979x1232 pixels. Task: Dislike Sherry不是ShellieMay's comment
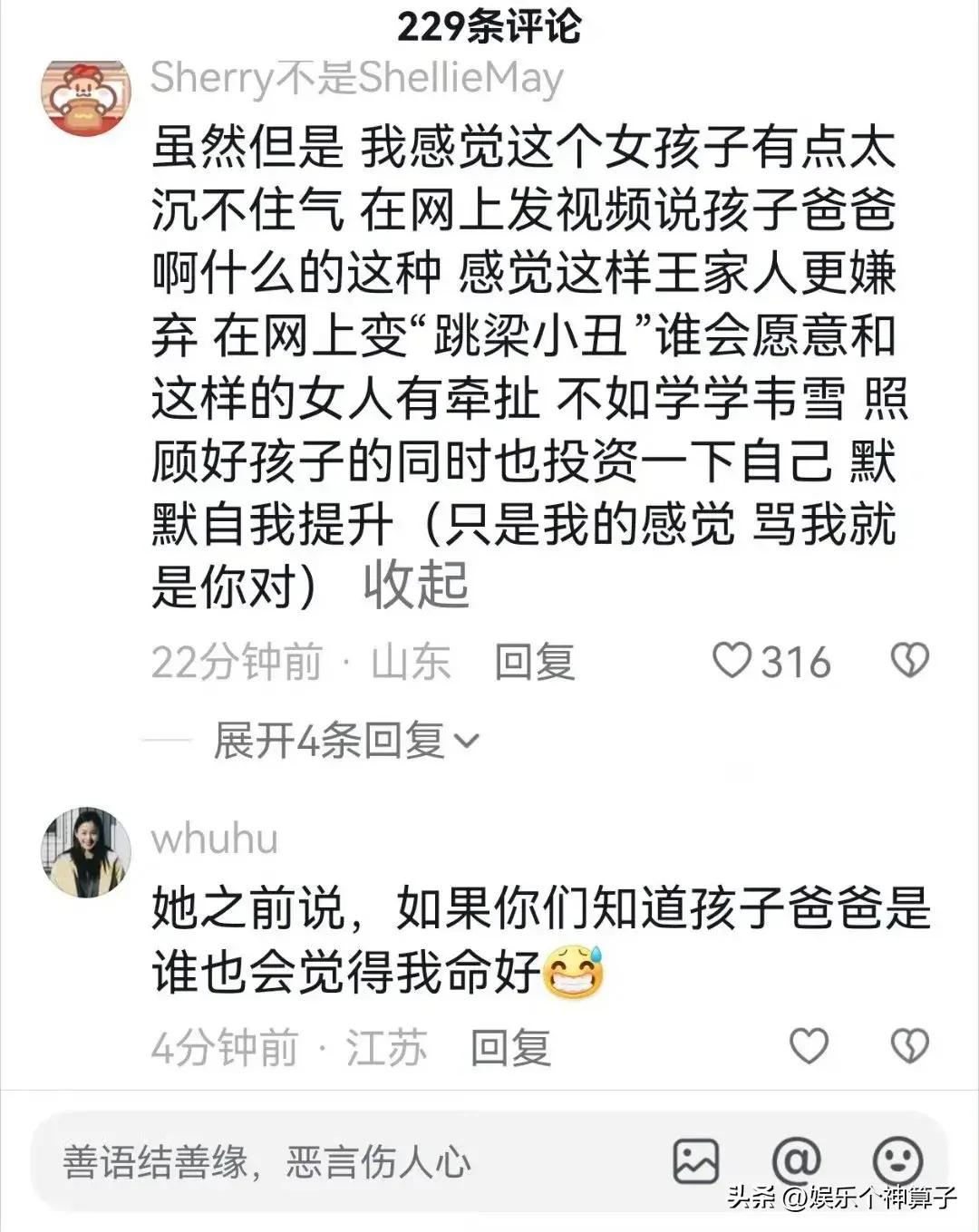point(909,661)
